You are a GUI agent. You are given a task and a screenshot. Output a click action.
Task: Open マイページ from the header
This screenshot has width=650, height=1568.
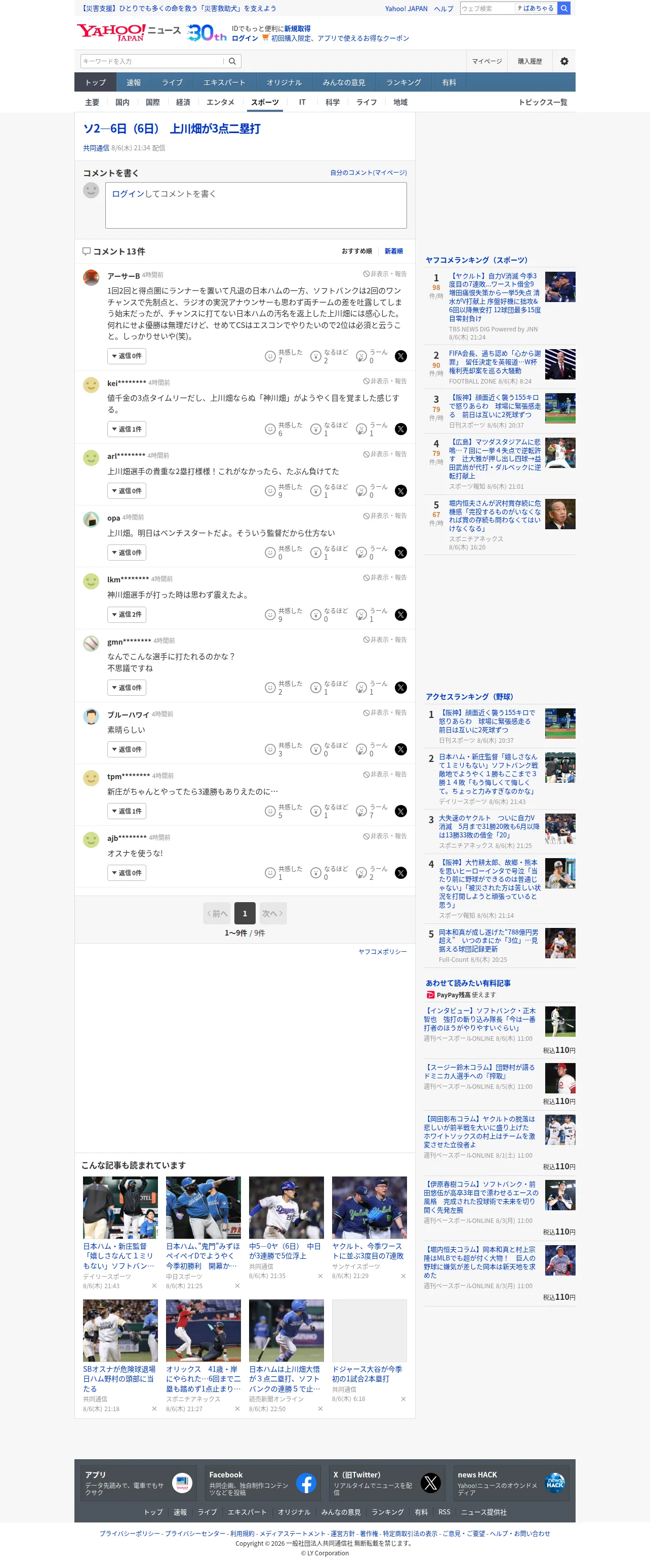coord(486,61)
